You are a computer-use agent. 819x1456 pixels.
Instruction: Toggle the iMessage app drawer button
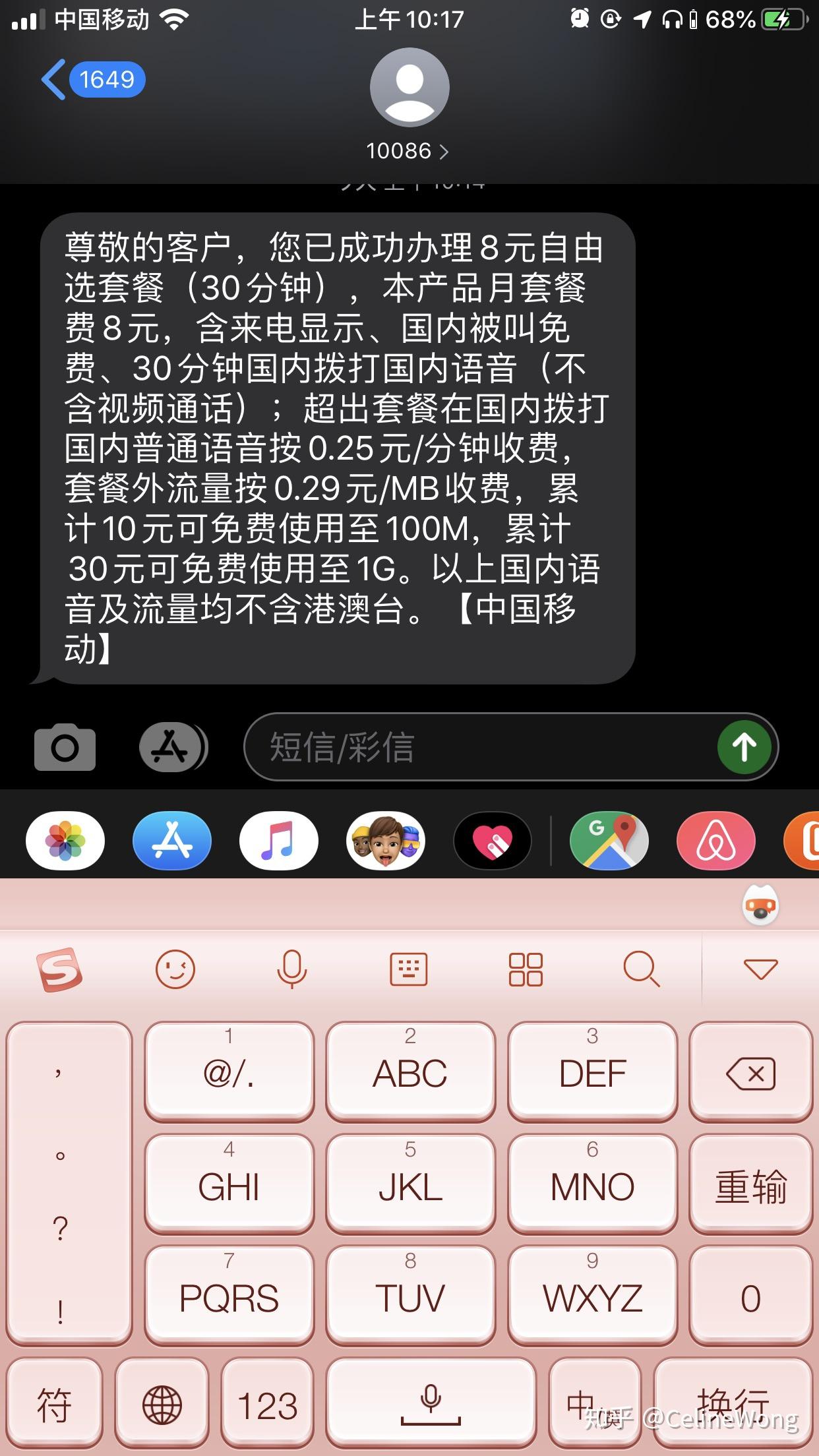coord(173,747)
